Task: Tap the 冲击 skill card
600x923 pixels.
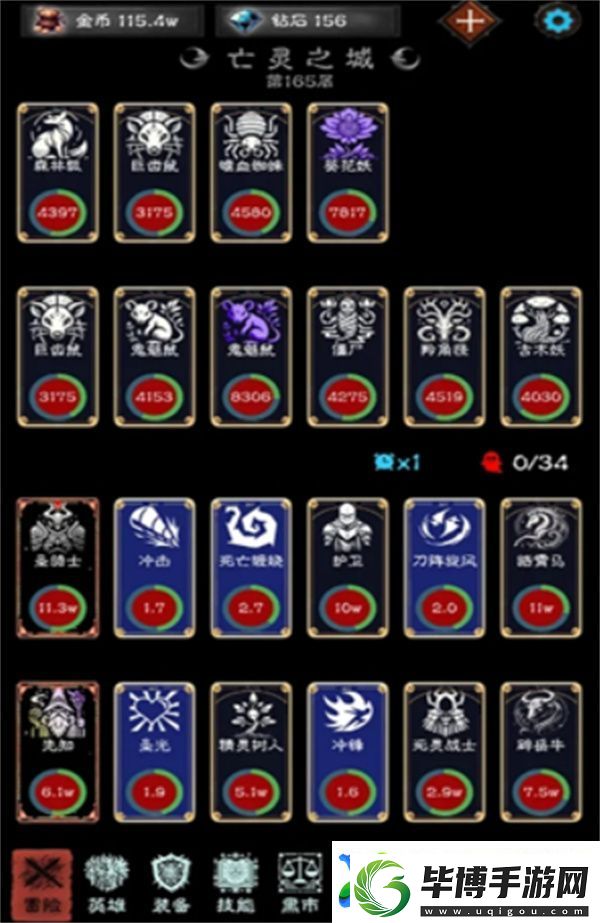Action: point(155,567)
